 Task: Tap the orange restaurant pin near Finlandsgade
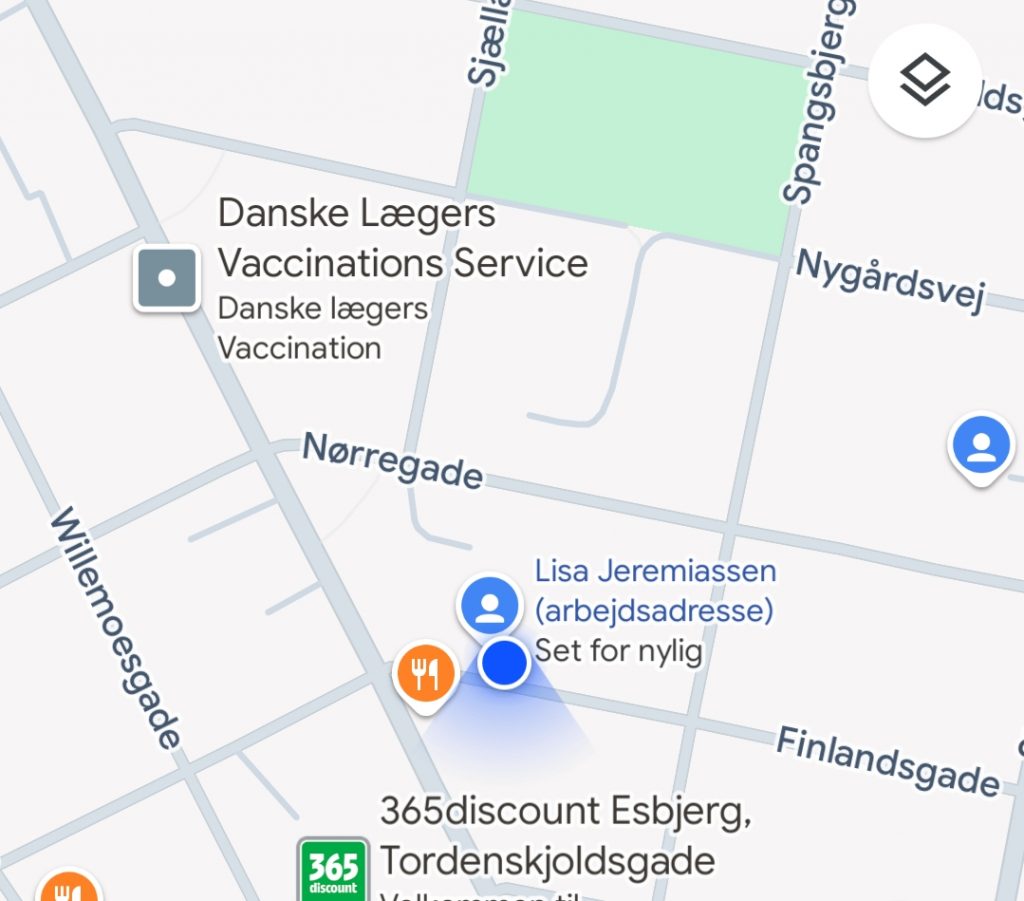coord(427,673)
